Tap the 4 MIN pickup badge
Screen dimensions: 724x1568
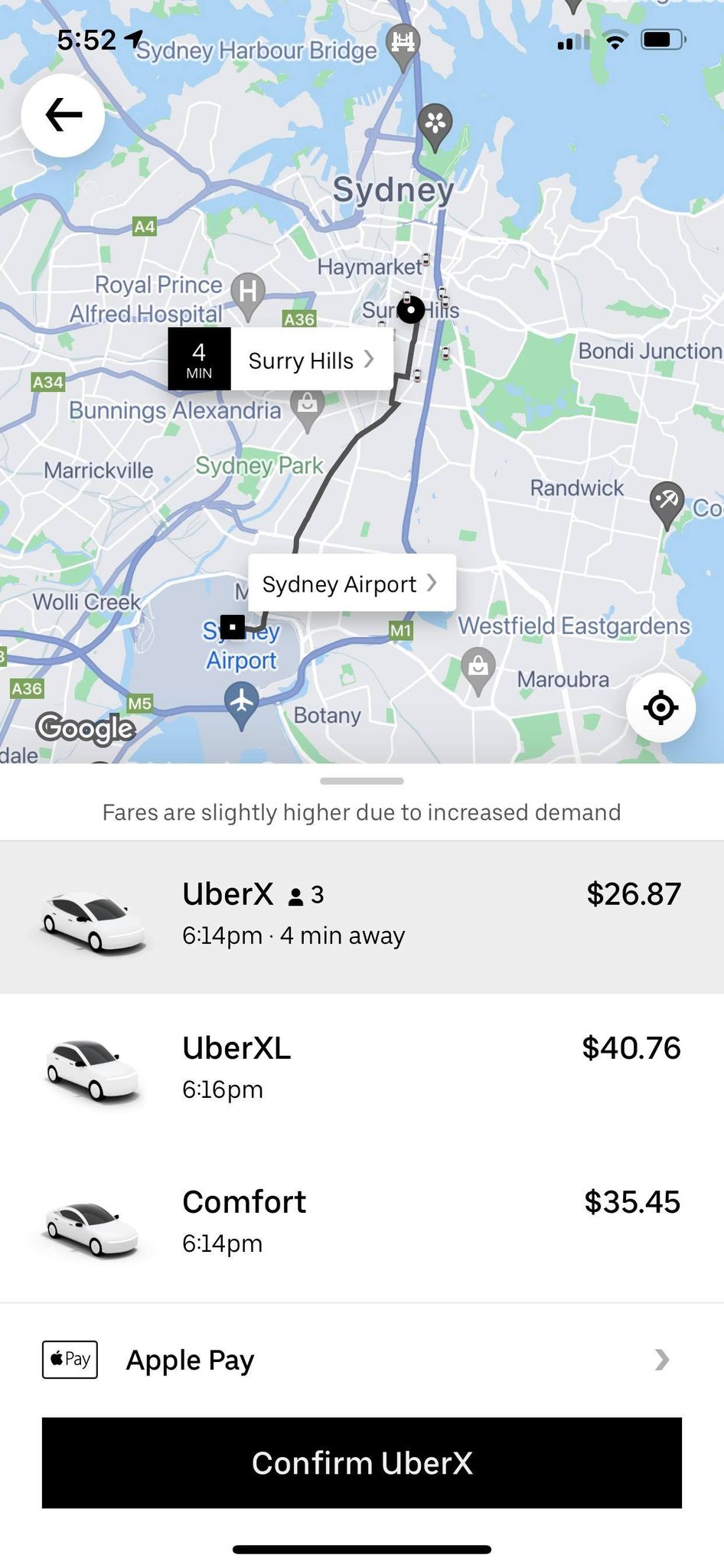point(198,358)
